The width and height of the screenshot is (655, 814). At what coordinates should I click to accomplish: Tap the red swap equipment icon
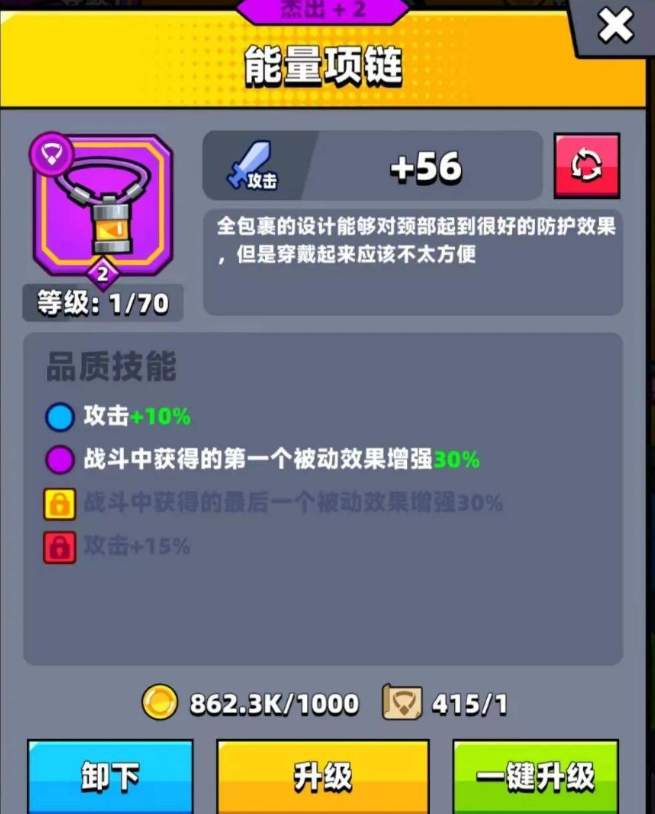pyautogui.click(x=587, y=166)
